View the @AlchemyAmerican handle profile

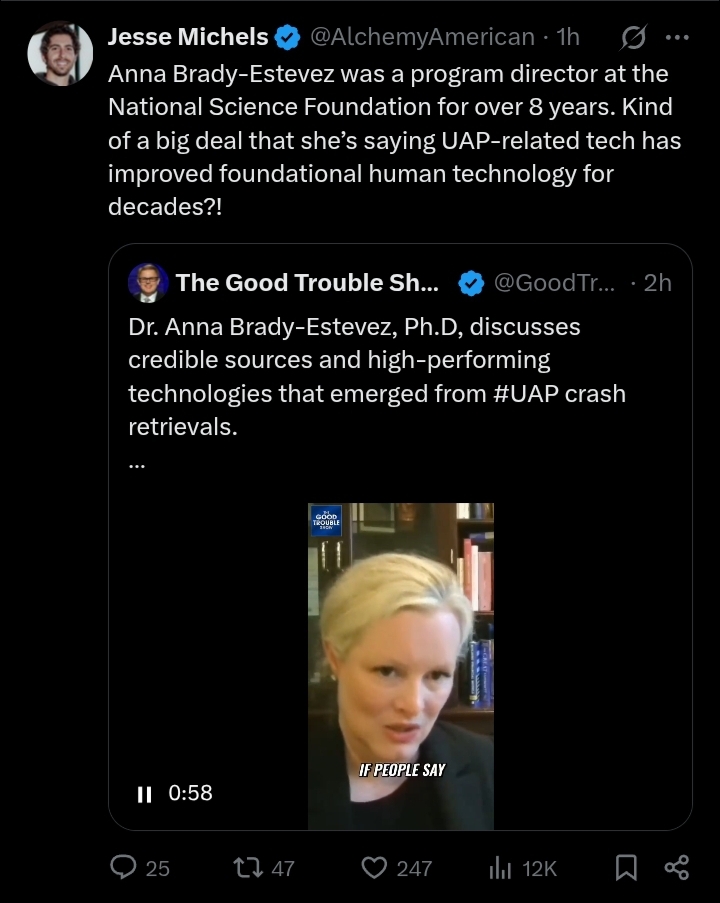tap(422, 38)
